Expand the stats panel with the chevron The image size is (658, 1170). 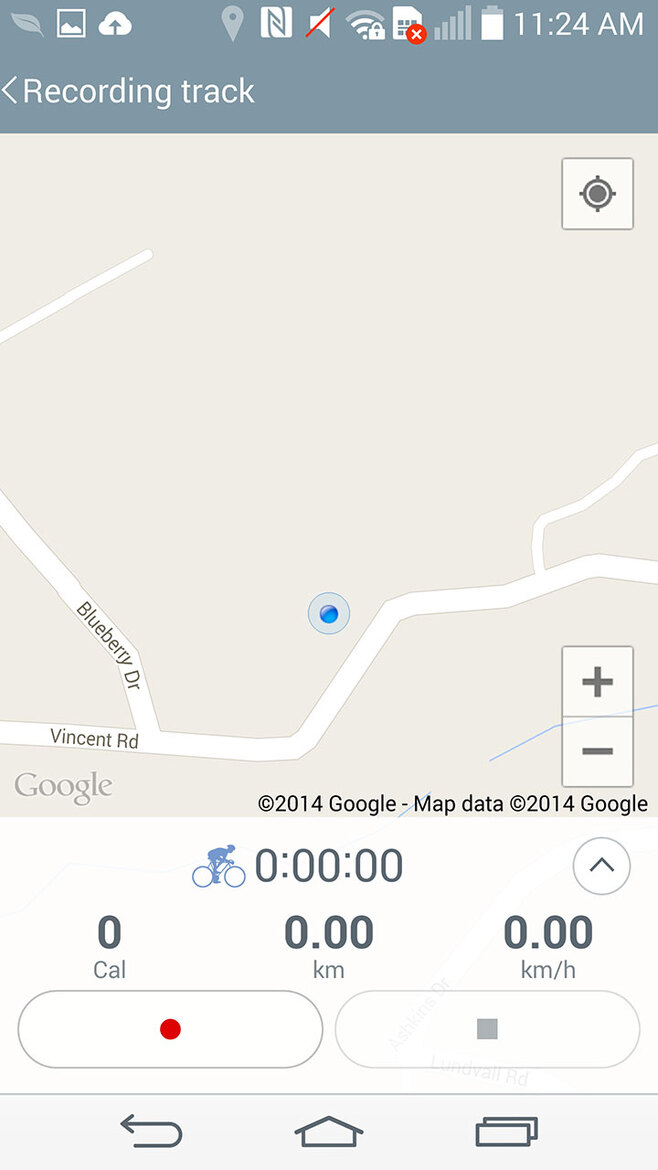point(601,866)
